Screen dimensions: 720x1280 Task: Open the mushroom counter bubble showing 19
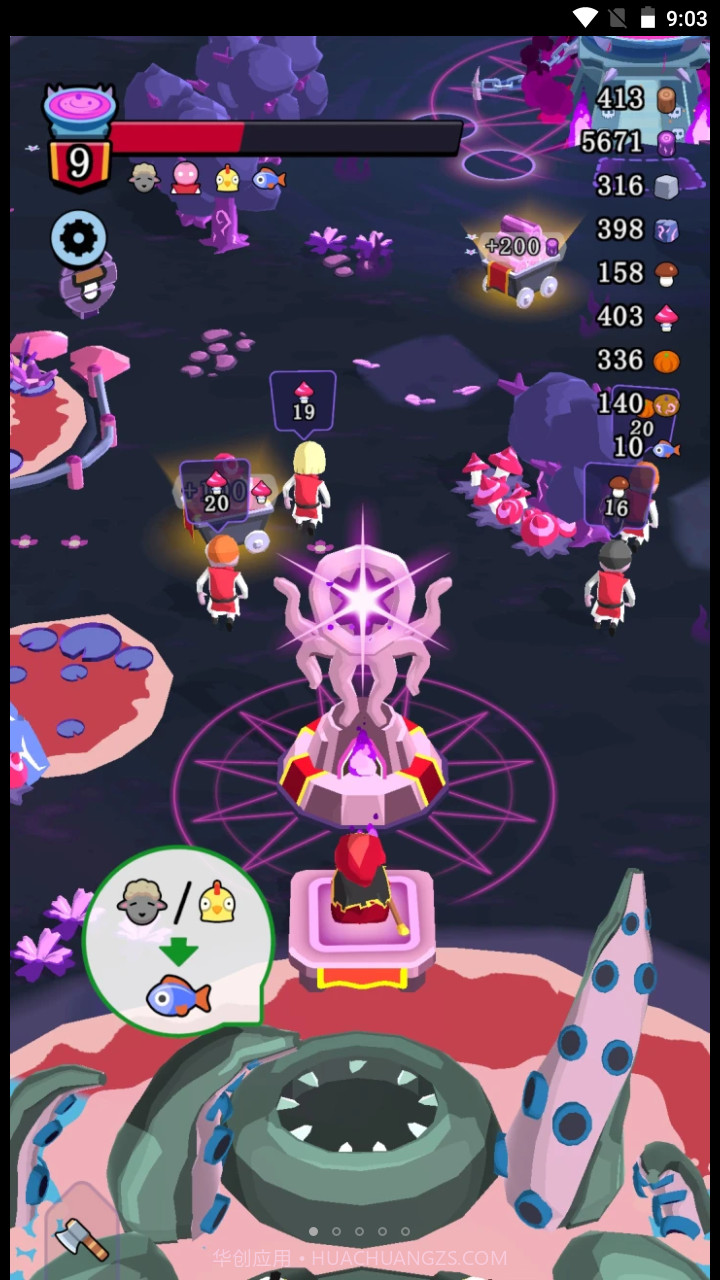click(302, 400)
